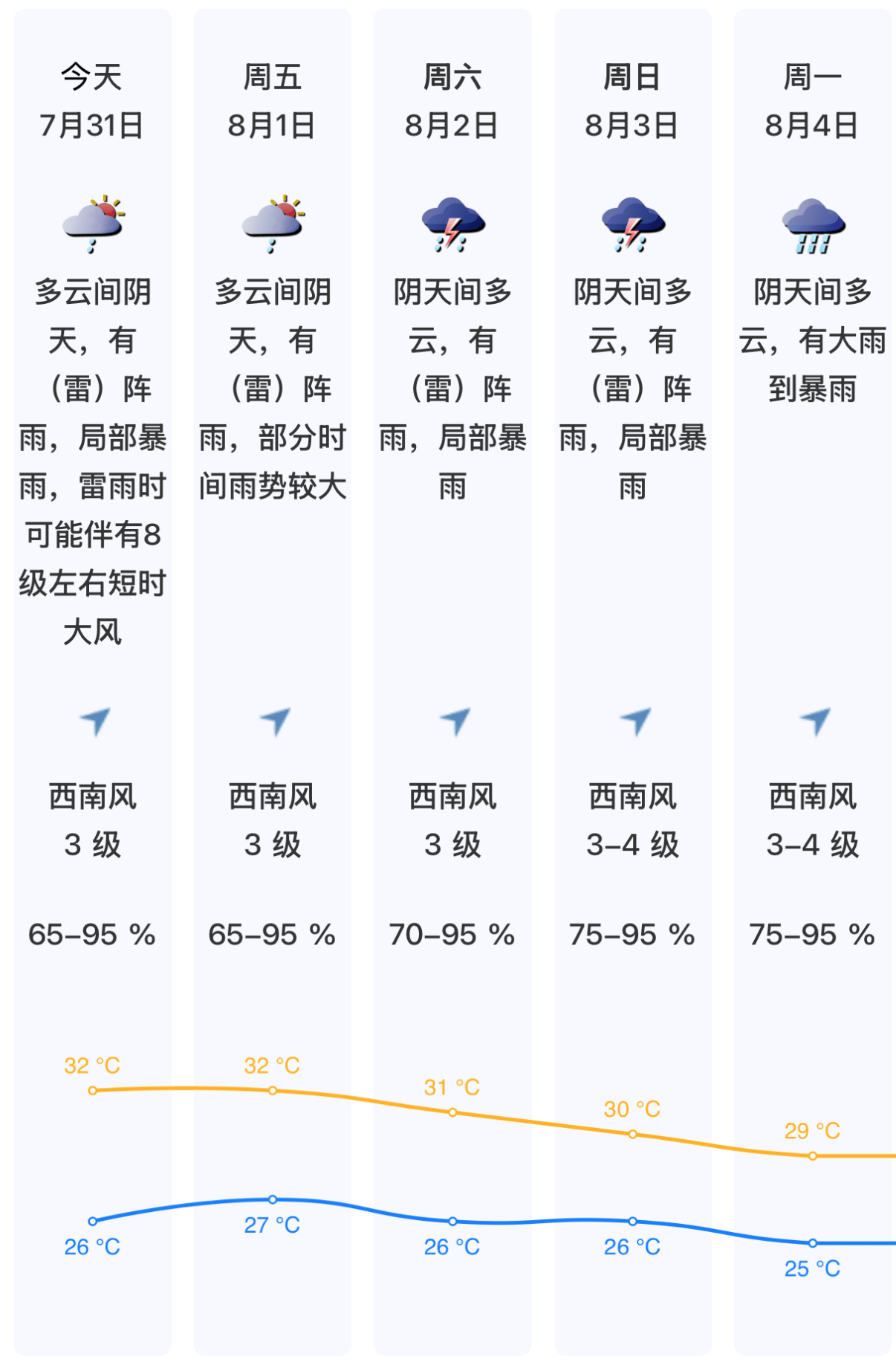Expand today's detailed thunderstorm warning text
This screenshot has width=896, height=1365.
[x=94, y=461]
